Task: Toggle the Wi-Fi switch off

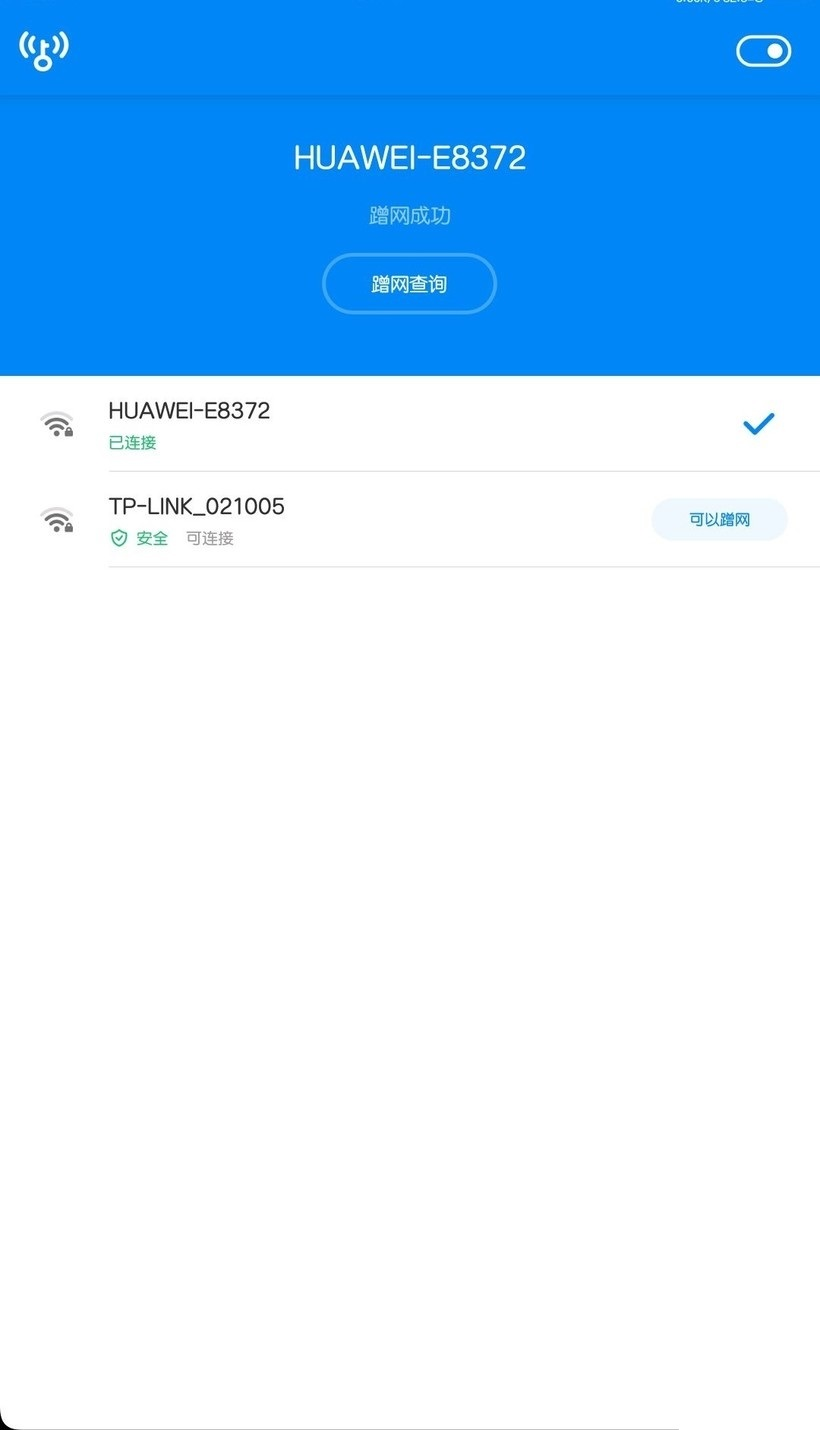Action: 763,51
